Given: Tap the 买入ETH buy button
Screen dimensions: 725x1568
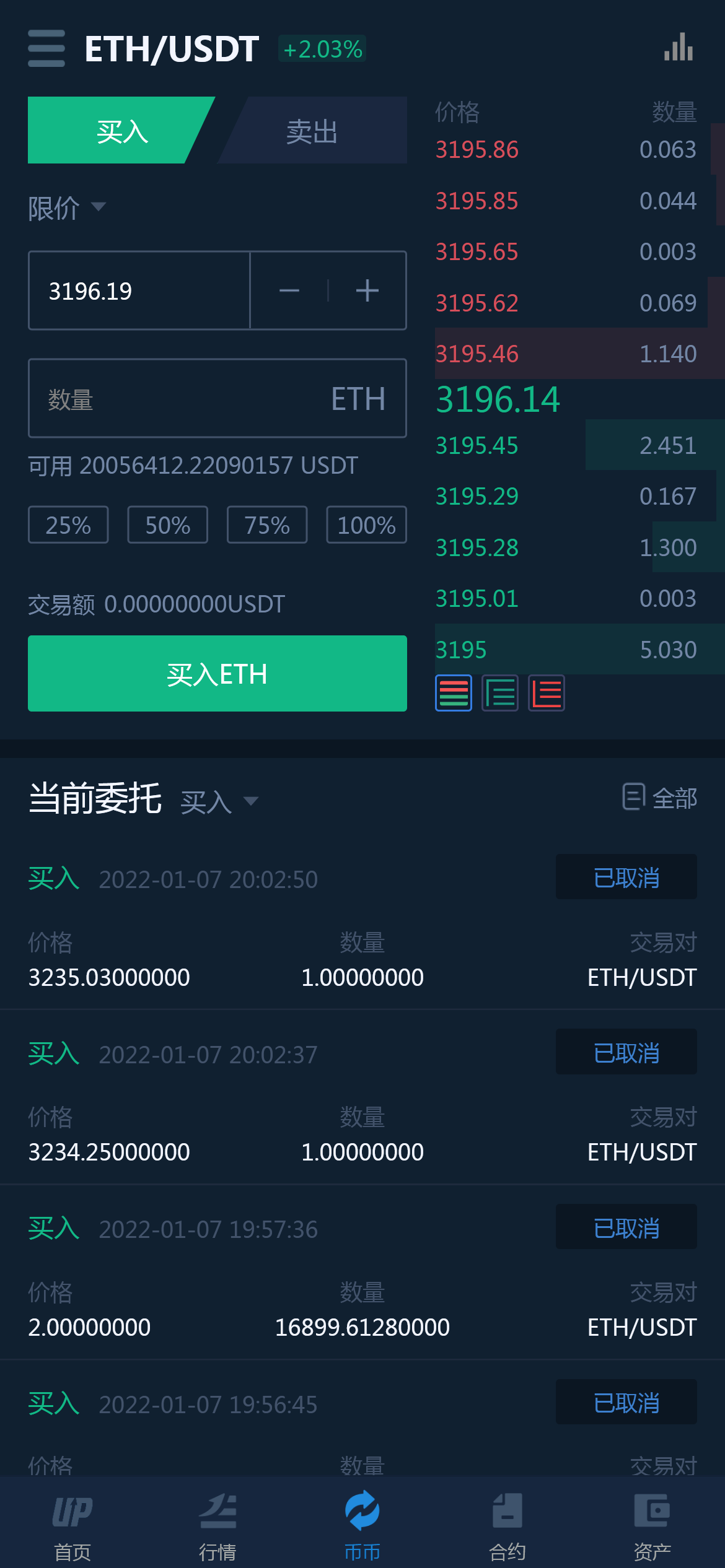Looking at the screenshot, I should (217, 674).
